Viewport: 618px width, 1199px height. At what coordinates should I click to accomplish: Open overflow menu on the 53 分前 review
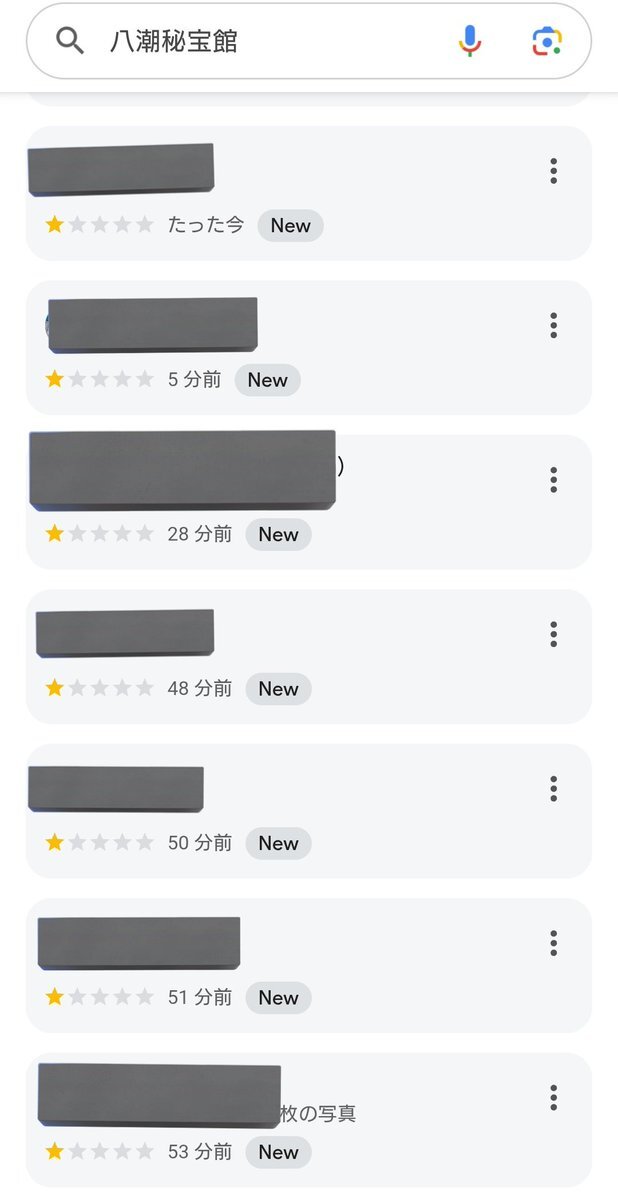click(x=553, y=1098)
